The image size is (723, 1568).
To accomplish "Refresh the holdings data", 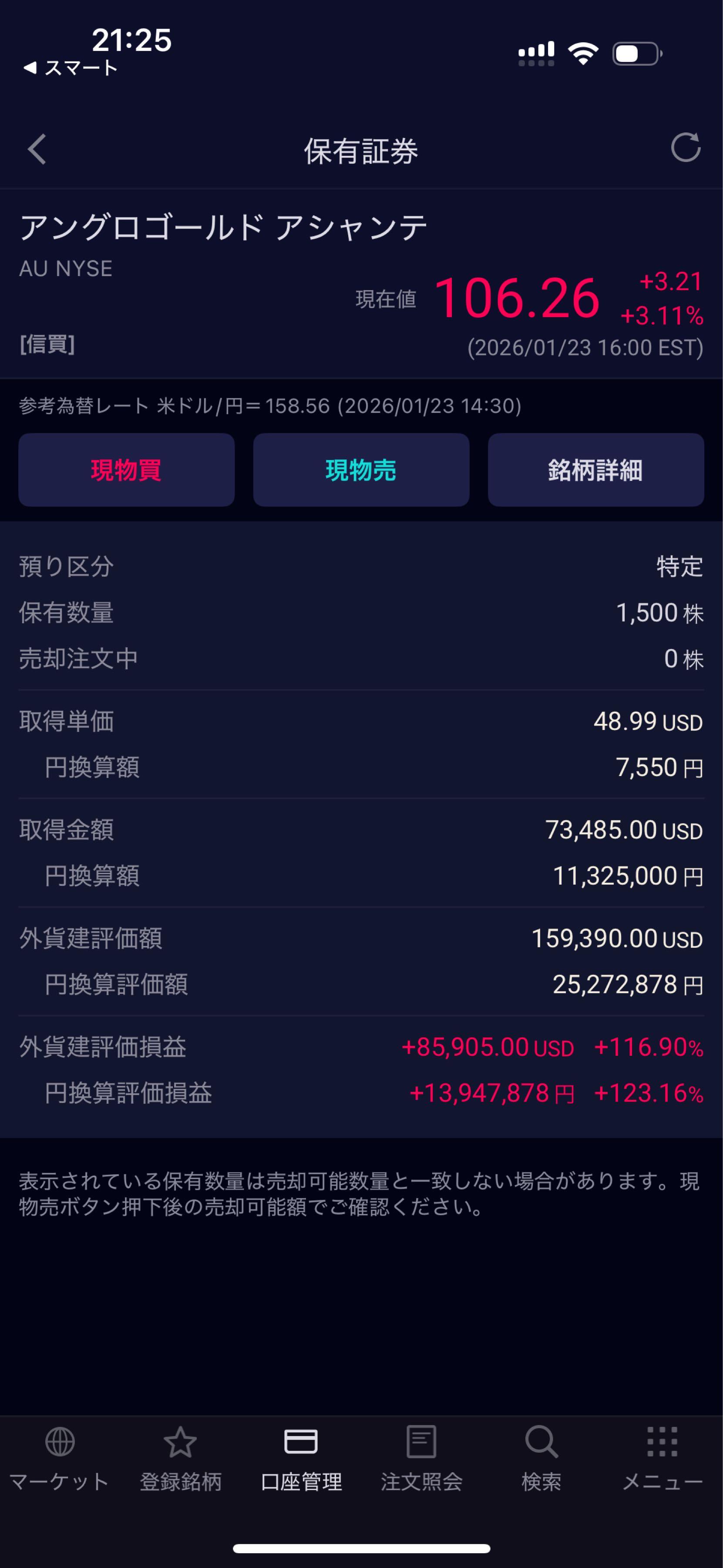I will click(x=685, y=148).
